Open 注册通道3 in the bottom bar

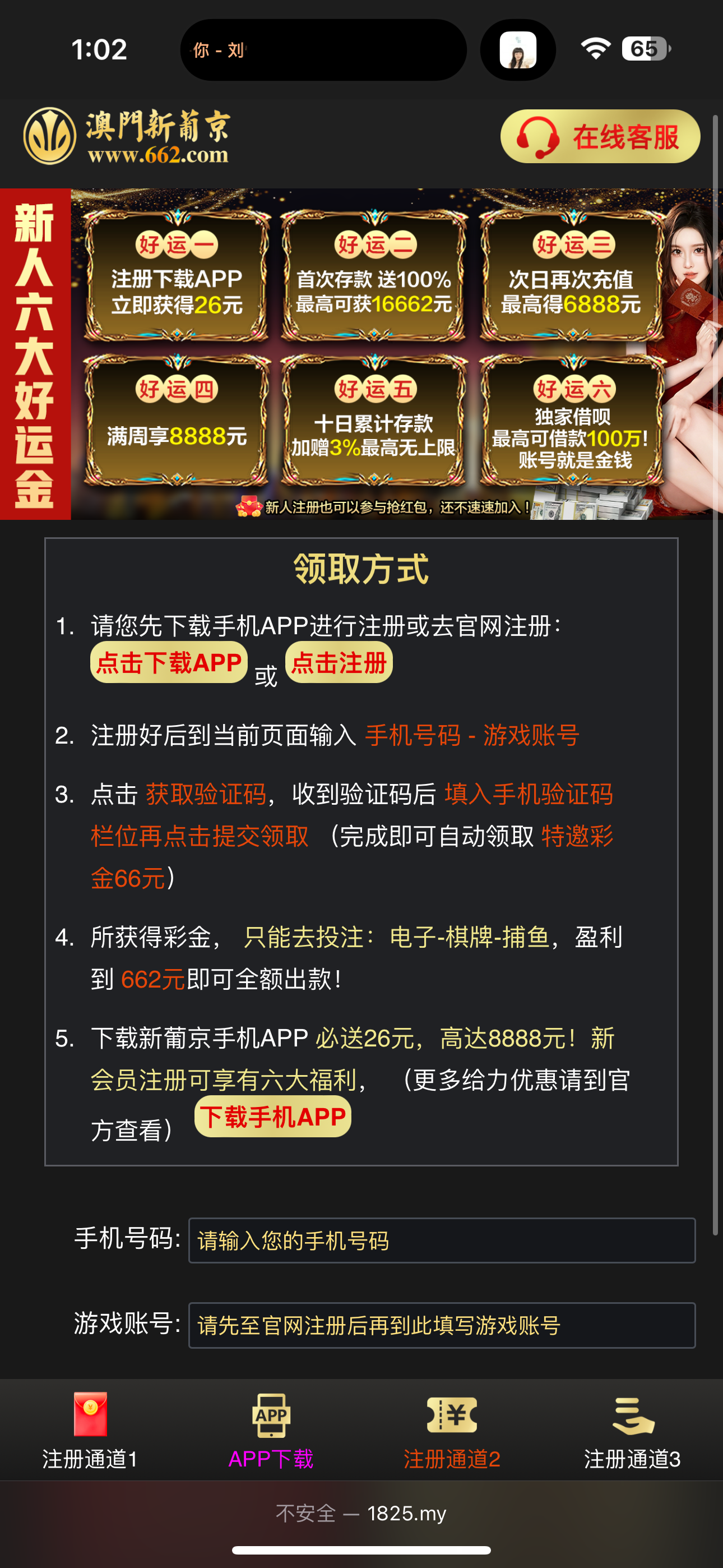point(632,1431)
